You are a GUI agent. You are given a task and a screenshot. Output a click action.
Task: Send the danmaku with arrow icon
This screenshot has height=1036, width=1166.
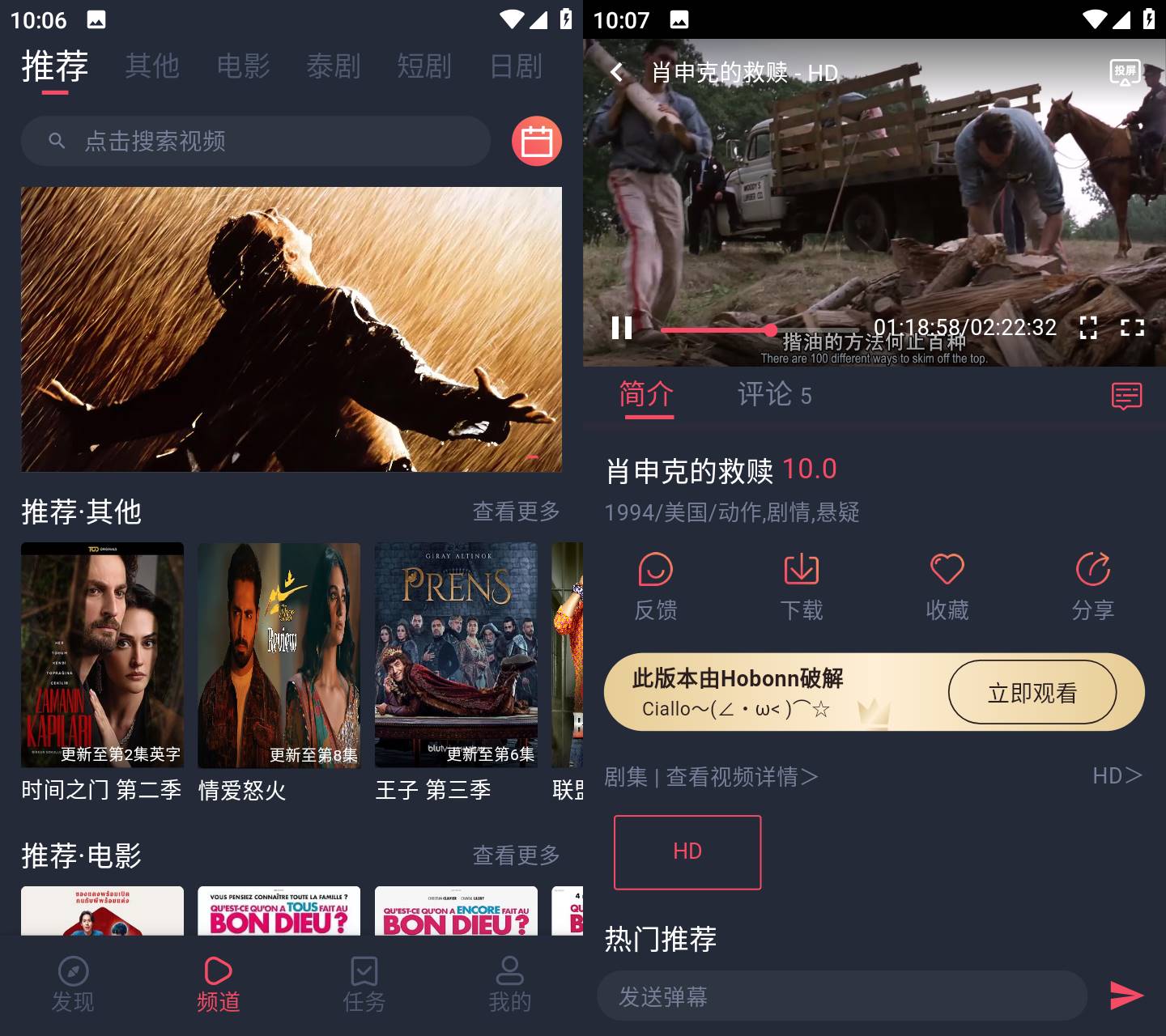(1126, 996)
